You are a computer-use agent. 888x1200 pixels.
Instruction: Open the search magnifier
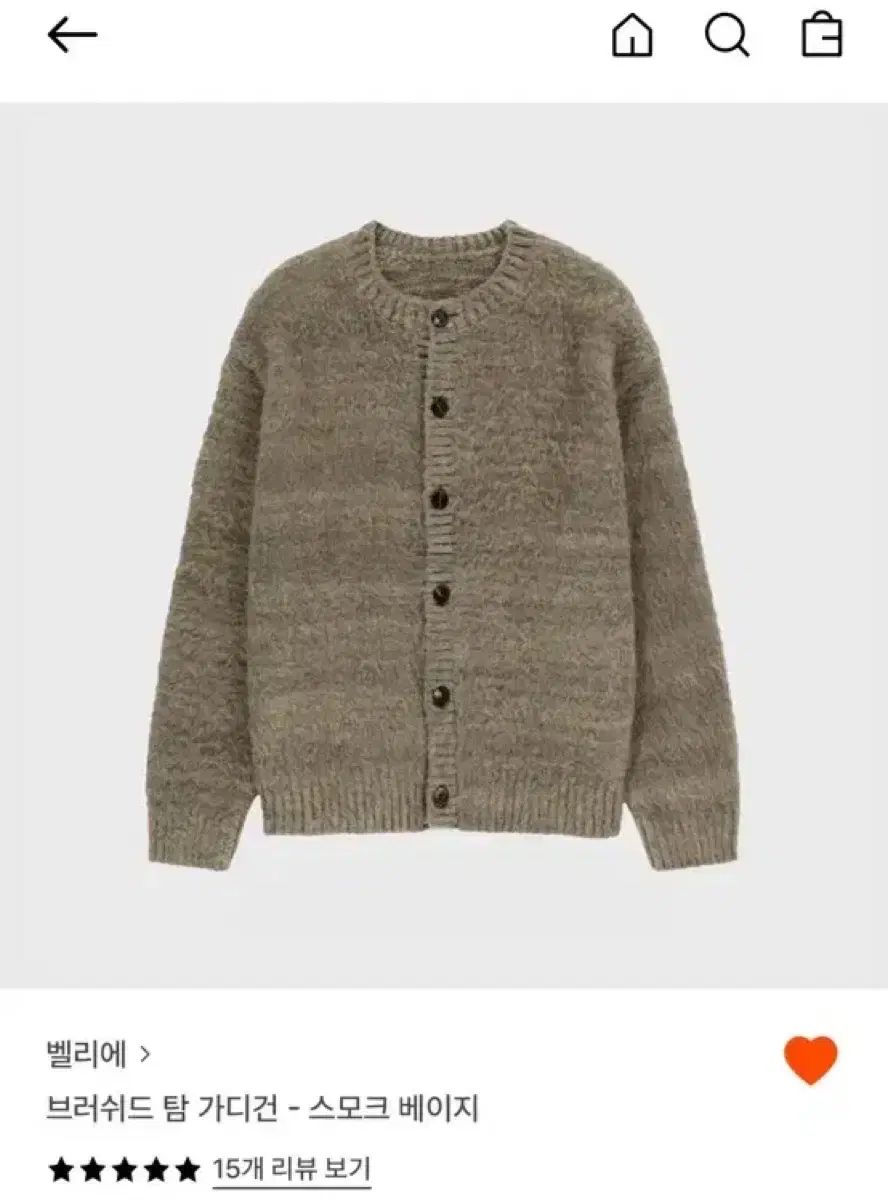(x=727, y=37)
